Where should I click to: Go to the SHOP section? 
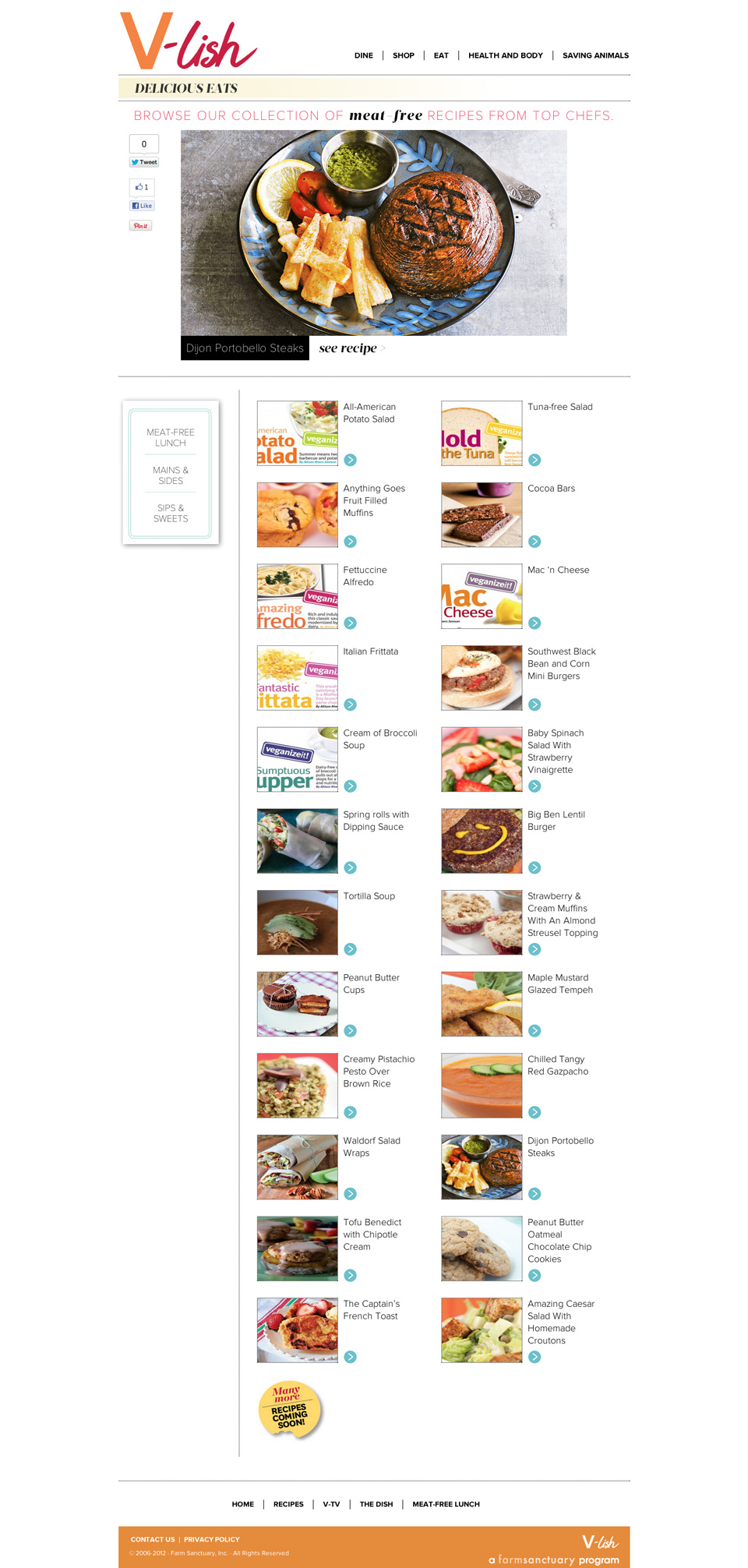coord(403,55)
